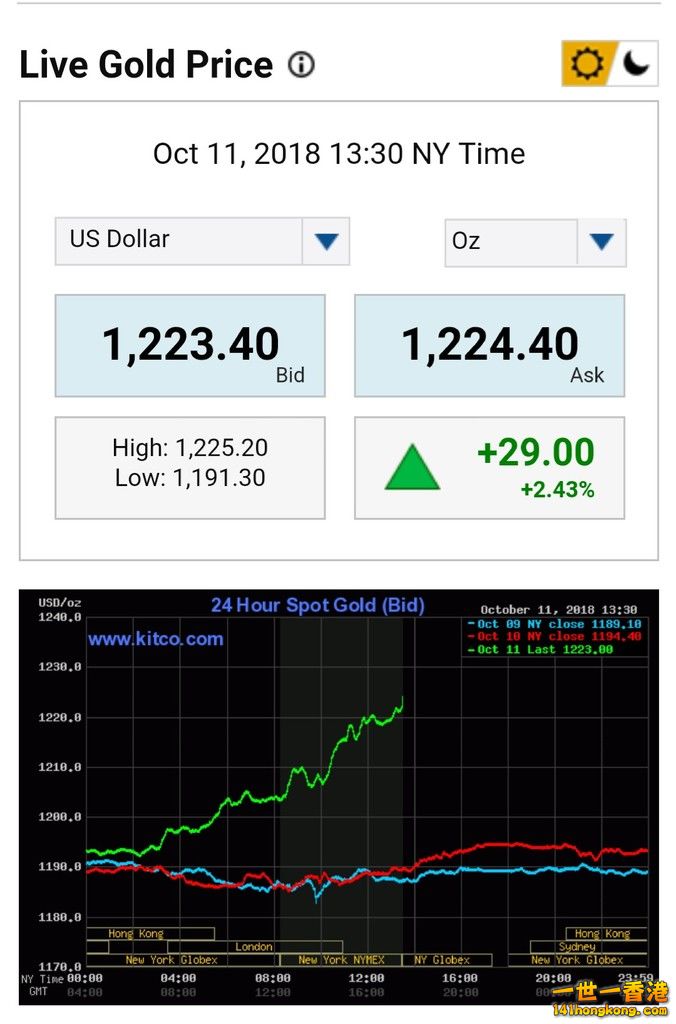This screenshot has width=676, height=1024.
Task: Select light mode with the sun icon
Action: (x=587, y=64)
